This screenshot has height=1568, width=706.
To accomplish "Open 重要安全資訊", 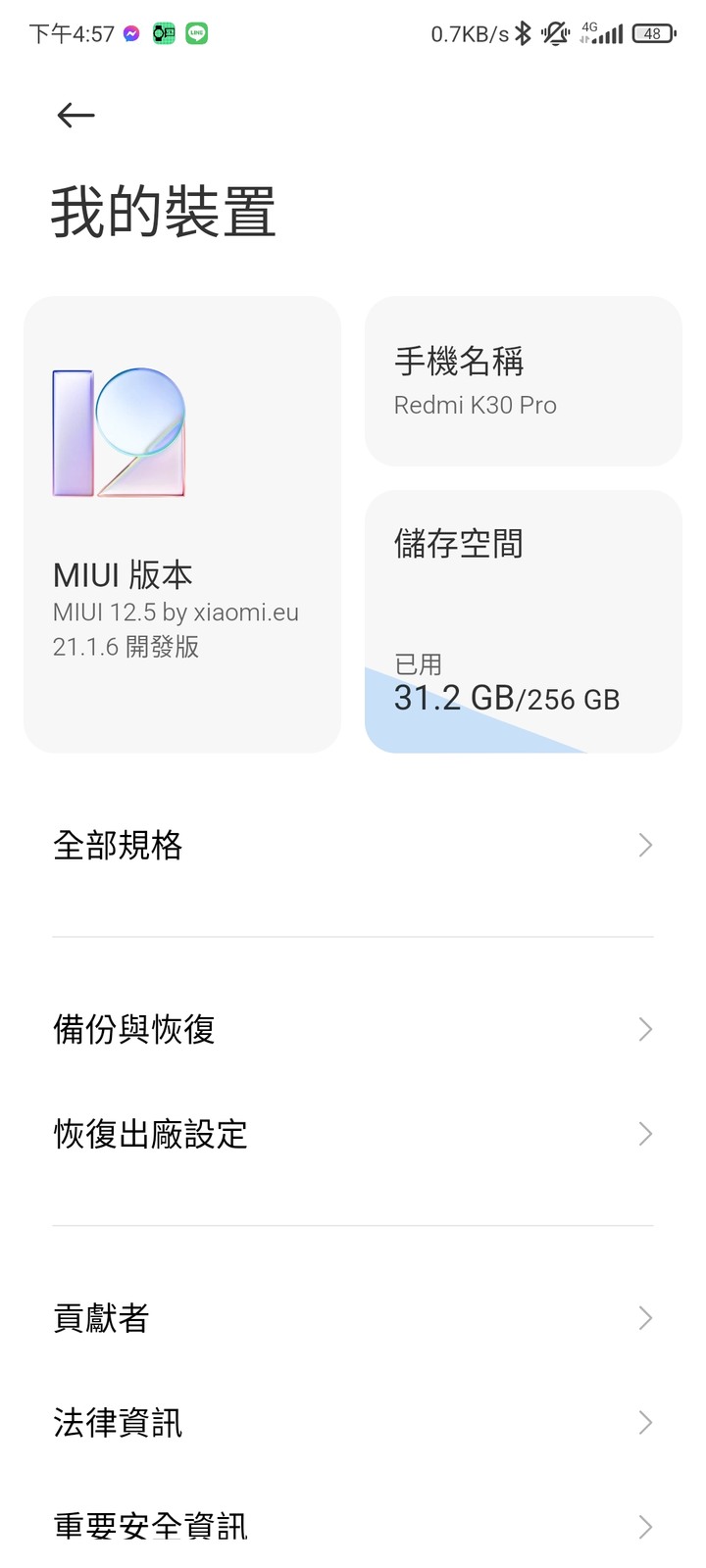I will pos(353,1526).
